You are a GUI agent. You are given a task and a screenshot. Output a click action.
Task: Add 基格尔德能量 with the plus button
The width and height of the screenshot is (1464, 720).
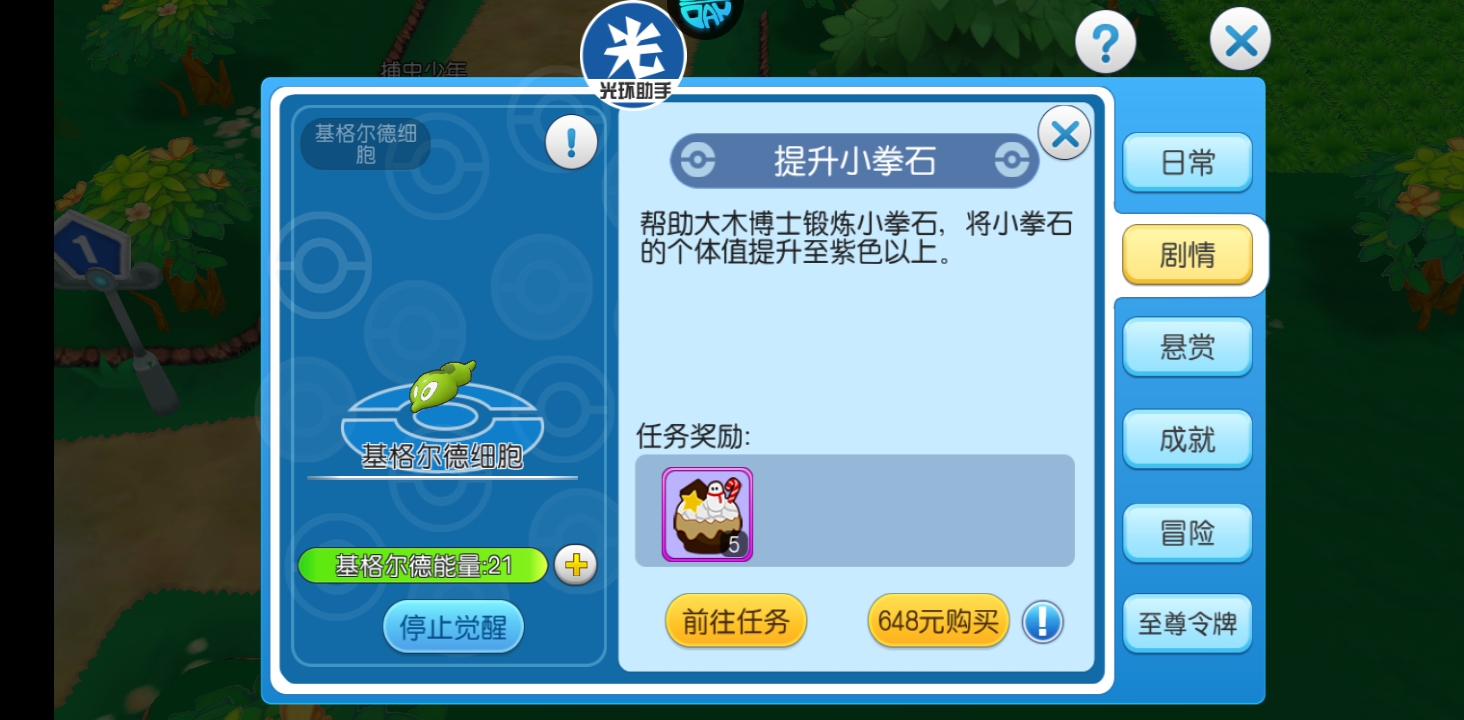[x=575, y=565]
